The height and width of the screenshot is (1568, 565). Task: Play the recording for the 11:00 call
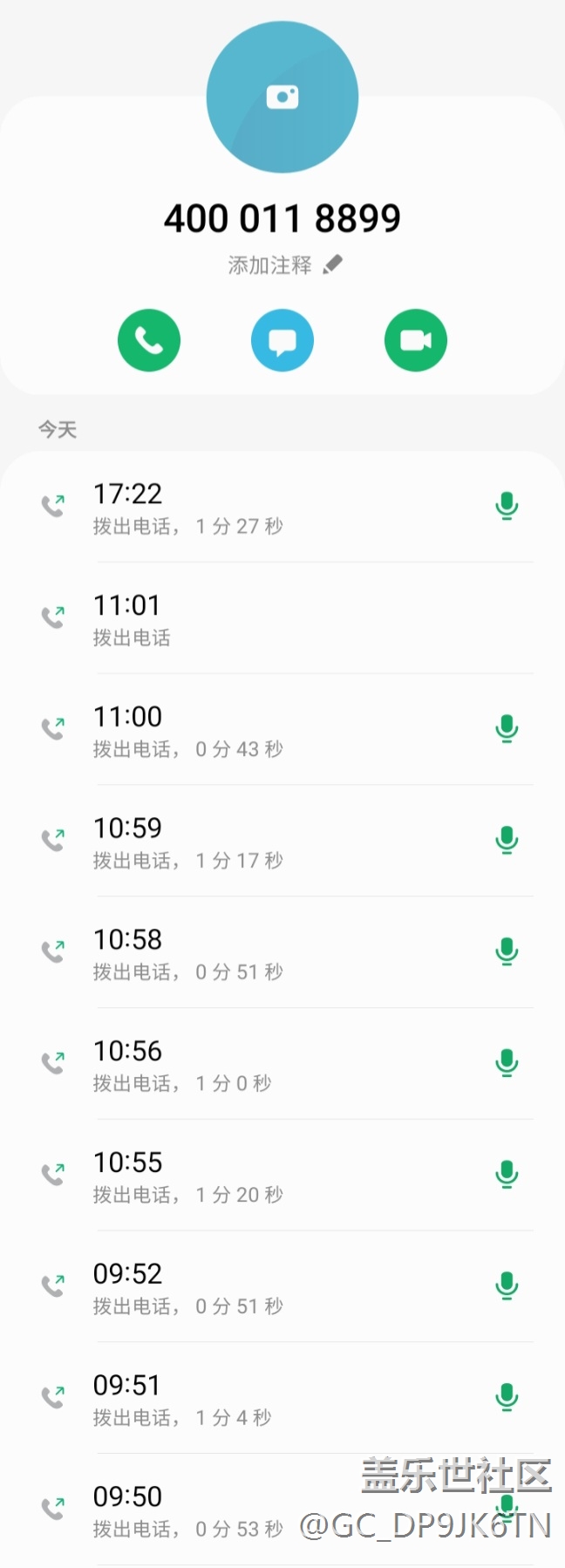tap(507, 729)
